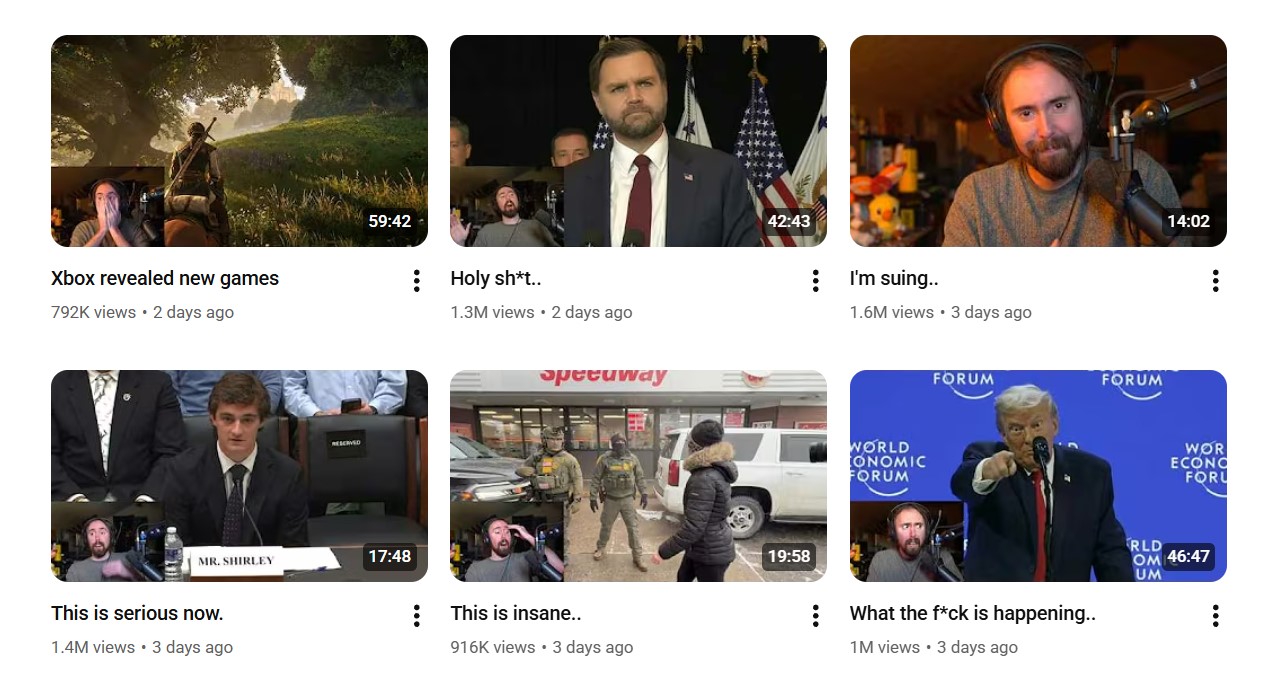Open the three-dot menu beside 'Holy sh*t..'
1267x698 pixels.
pos(815,281)
